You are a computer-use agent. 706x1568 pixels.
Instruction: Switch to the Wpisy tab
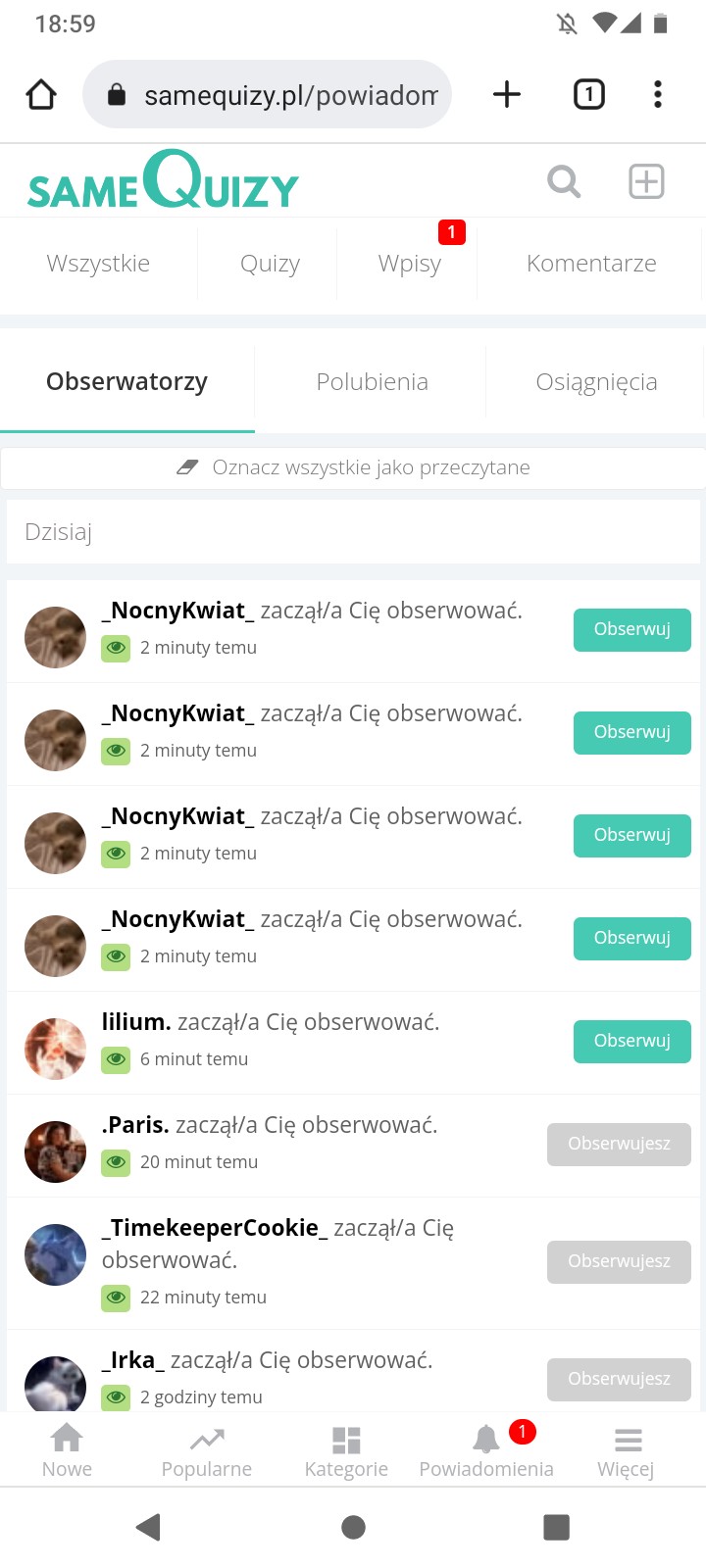click(x=410, y=264)
